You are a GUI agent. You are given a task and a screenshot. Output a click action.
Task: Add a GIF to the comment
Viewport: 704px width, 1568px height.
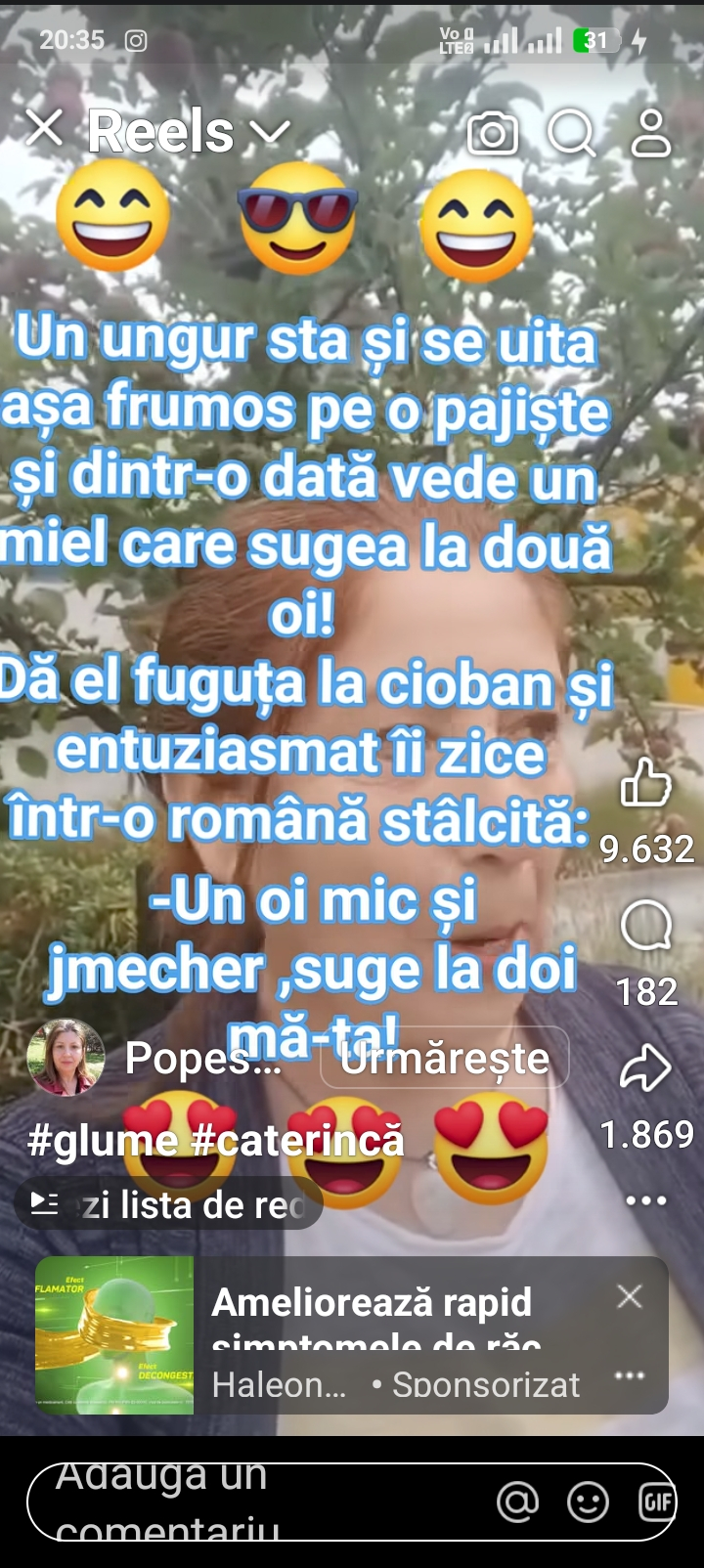(656, 1502)
